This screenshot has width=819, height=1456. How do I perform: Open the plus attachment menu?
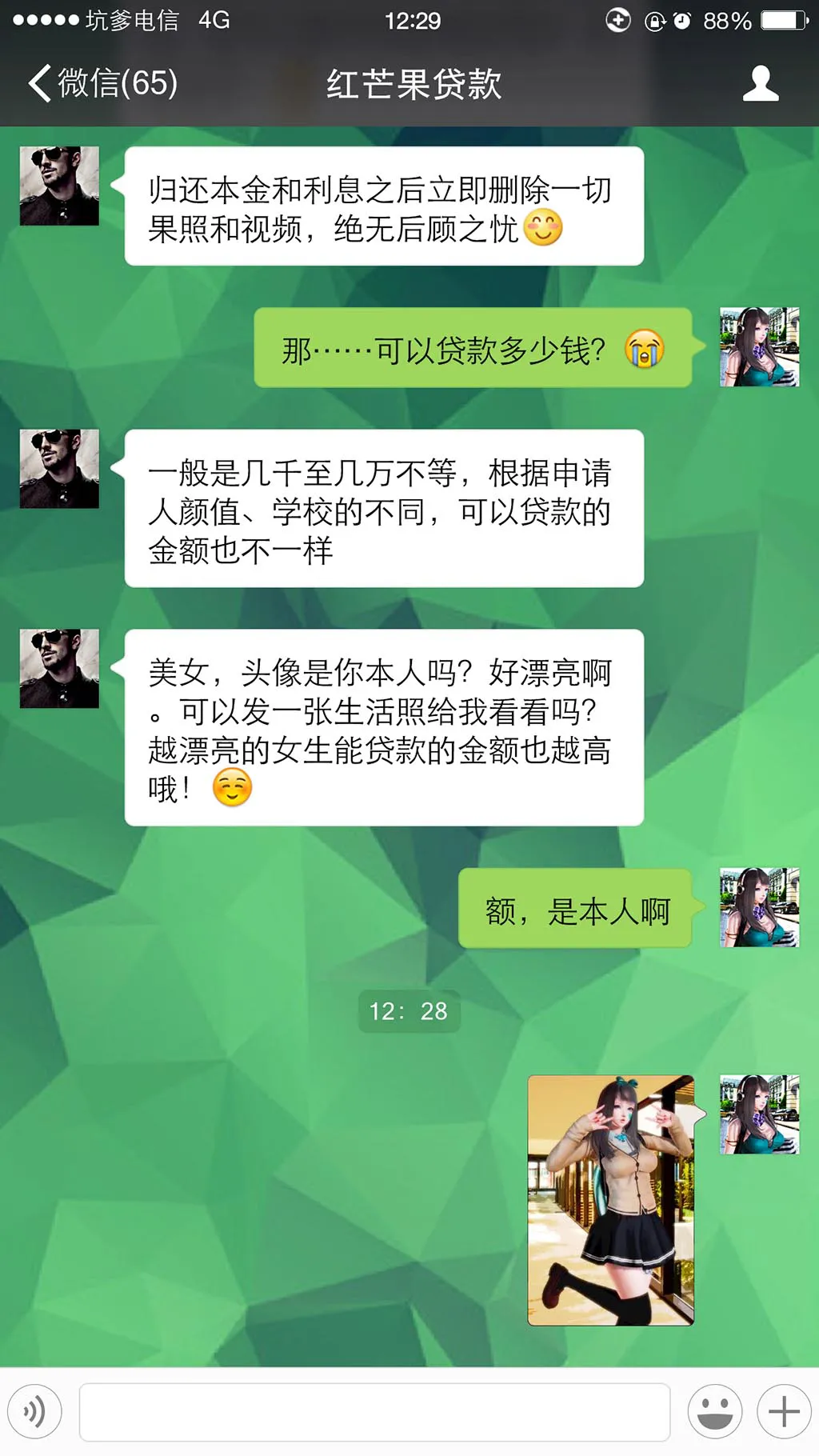point(784,1412)
